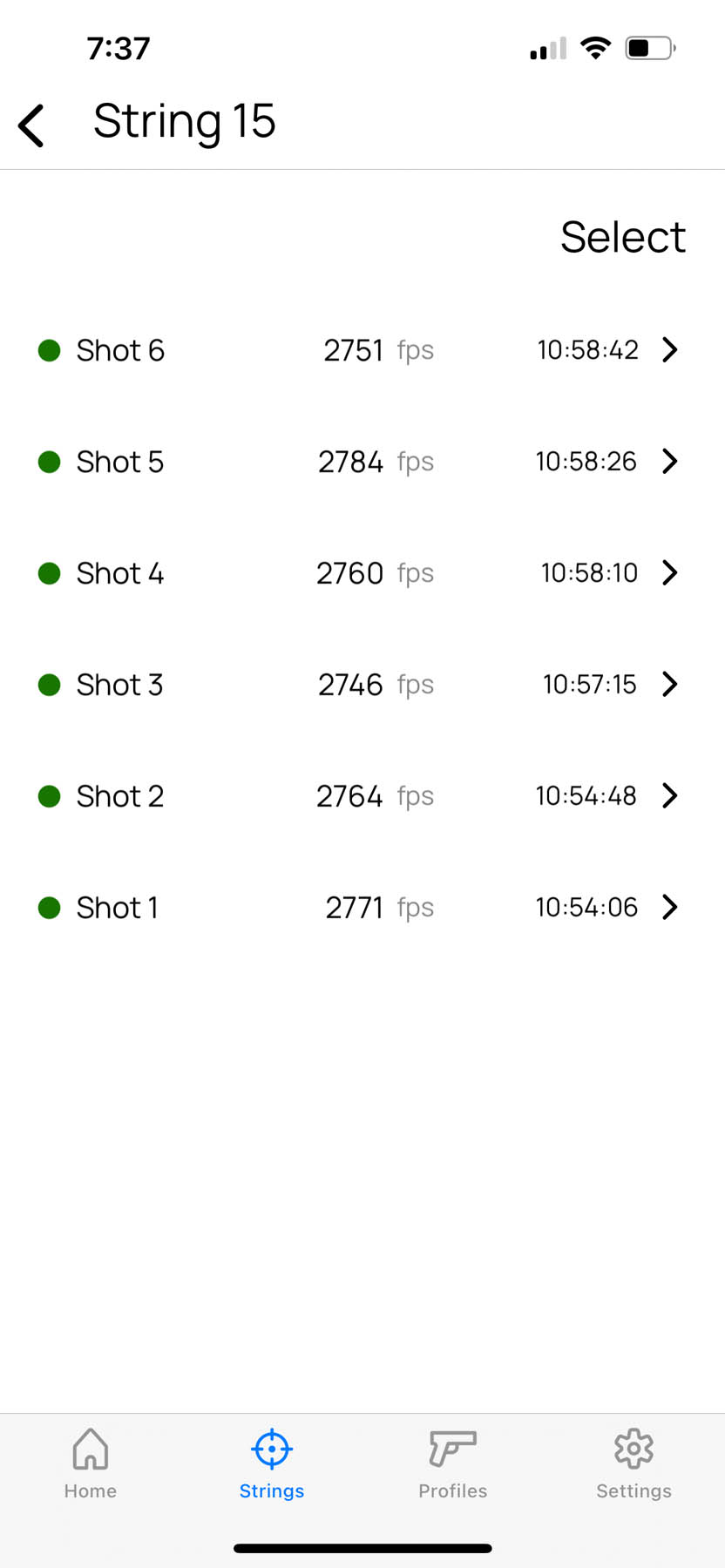The image size is (725, 1568).
Task: Switch to the Home tab
Action: click(x=91, y=1464)
